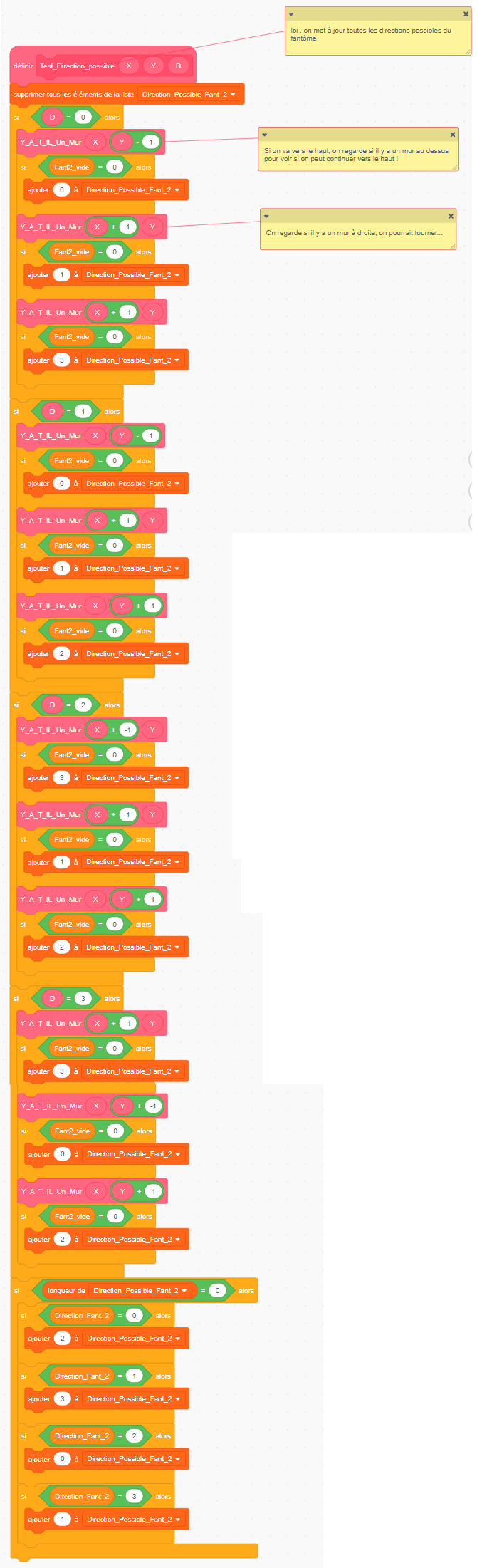Edit the value in the 'D = 3' condition
Screen dimensions: 482x1568
tap(83, 998)
